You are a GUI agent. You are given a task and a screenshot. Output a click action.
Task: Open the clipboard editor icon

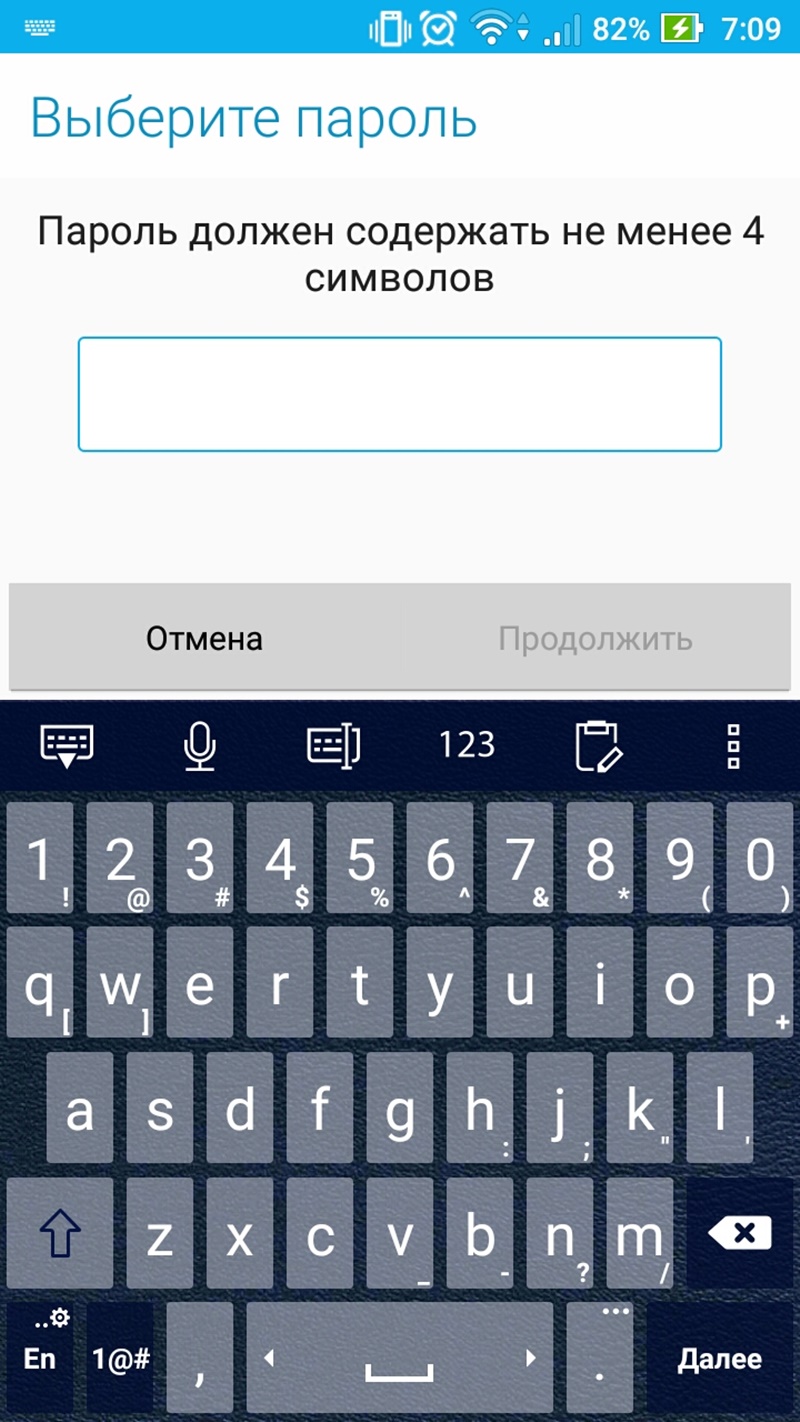pyautogui.click(x=600, y=746)
